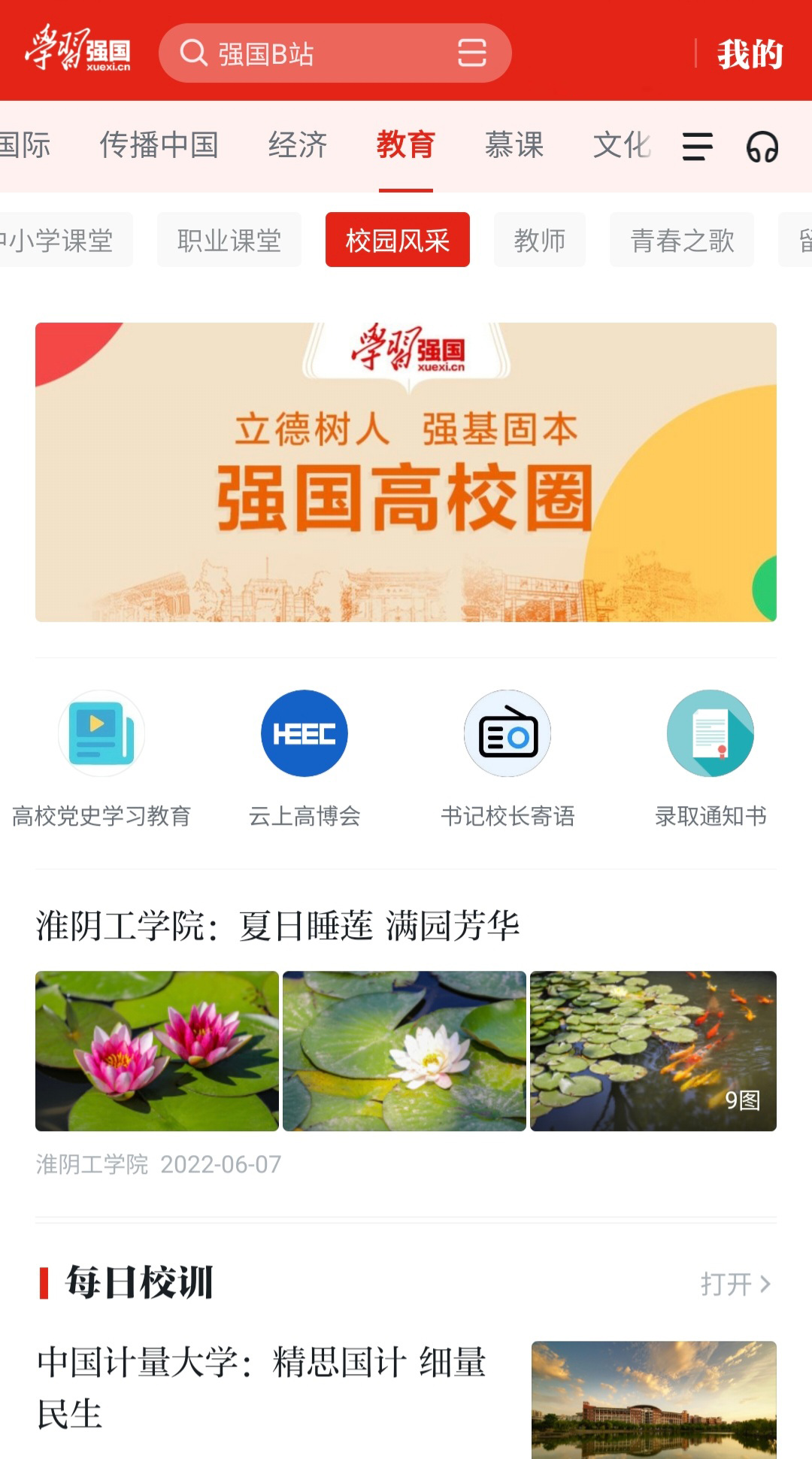Switch to 慕课 tab
The width and height of the screenshot is (812, 1459).
(514, 144)
